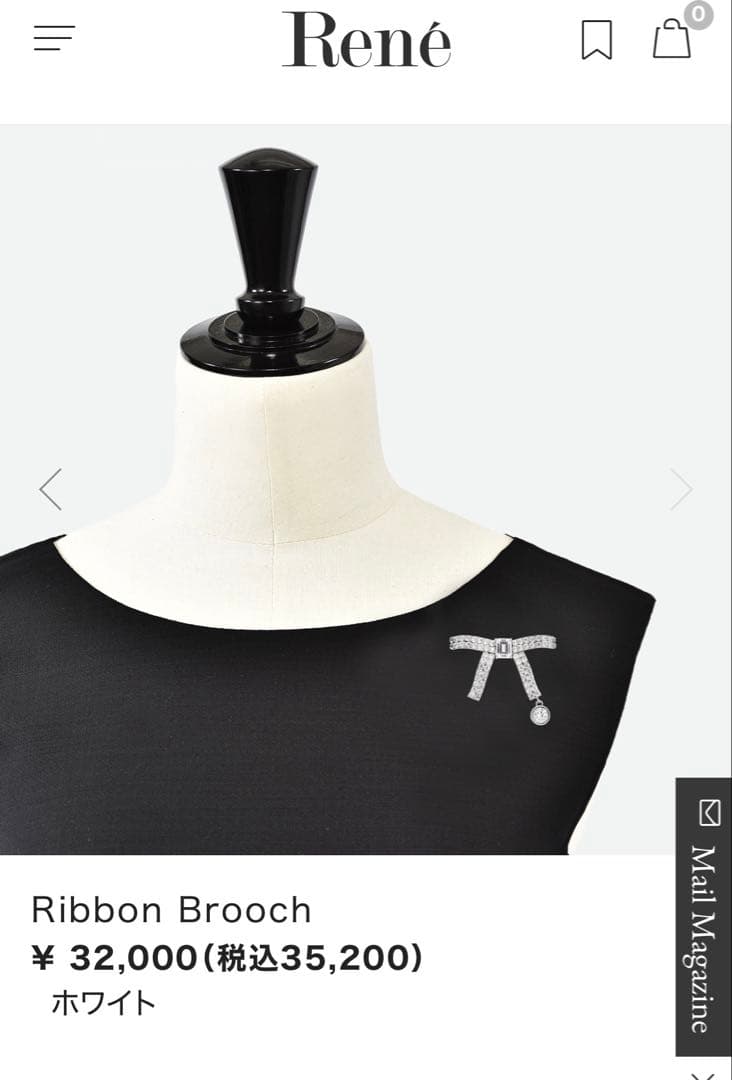The width and height of the screenshot is (732, 1080).
Task: View the shopping bag
Action: [x=672, y=40]
